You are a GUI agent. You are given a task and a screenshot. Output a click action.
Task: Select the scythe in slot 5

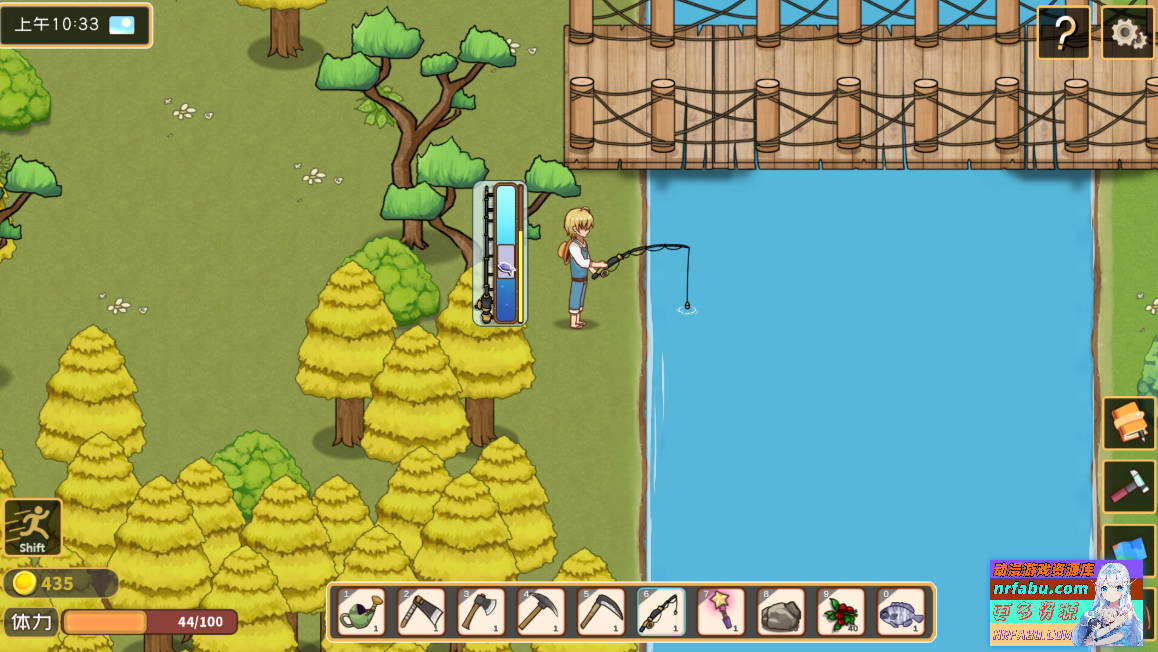point(601,611)
